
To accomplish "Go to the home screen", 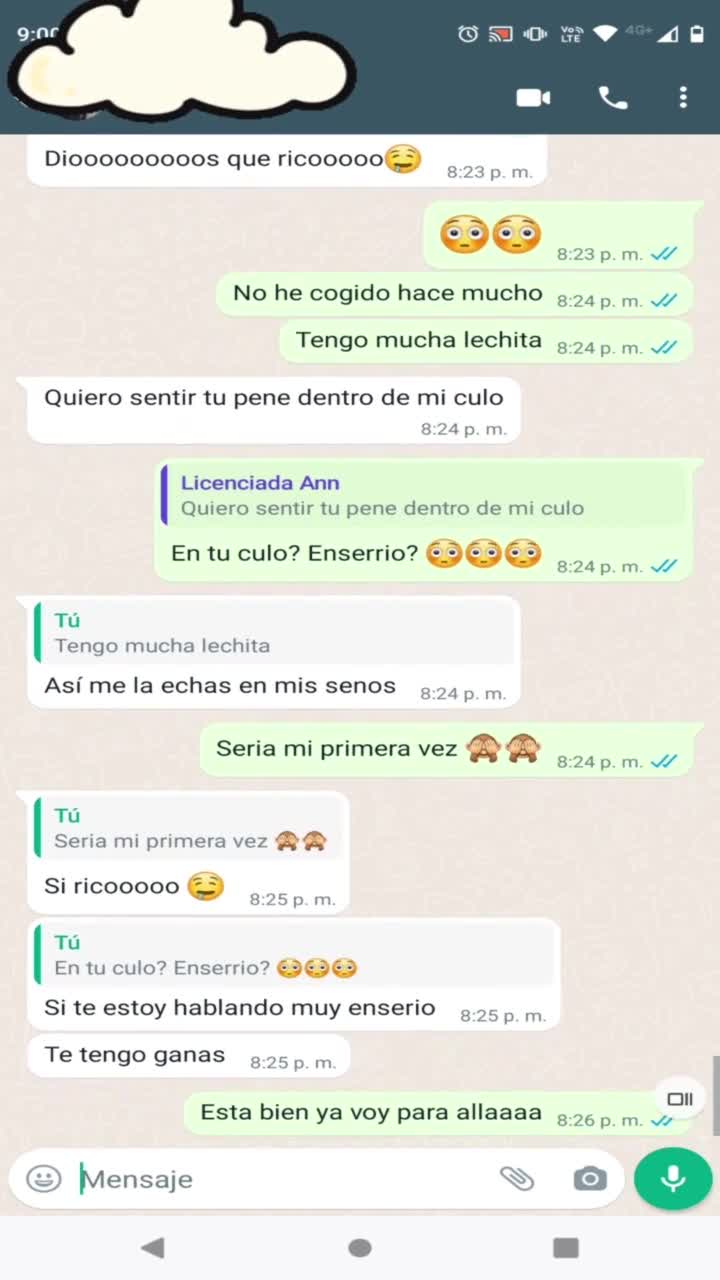I will [x=360, y=1247].
